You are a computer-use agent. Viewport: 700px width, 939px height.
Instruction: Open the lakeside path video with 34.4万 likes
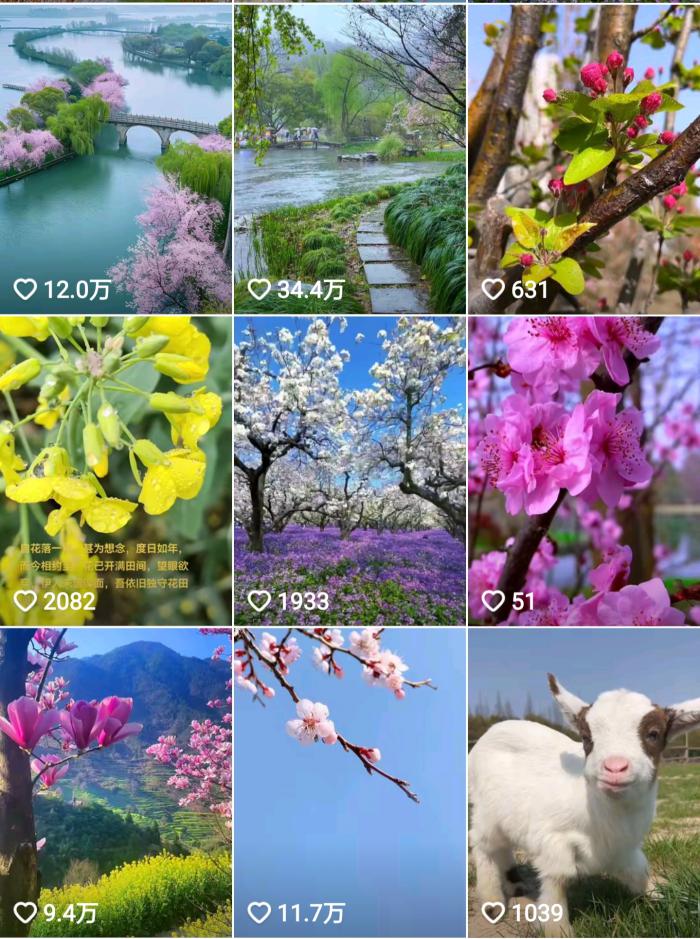tap(349, 160)
